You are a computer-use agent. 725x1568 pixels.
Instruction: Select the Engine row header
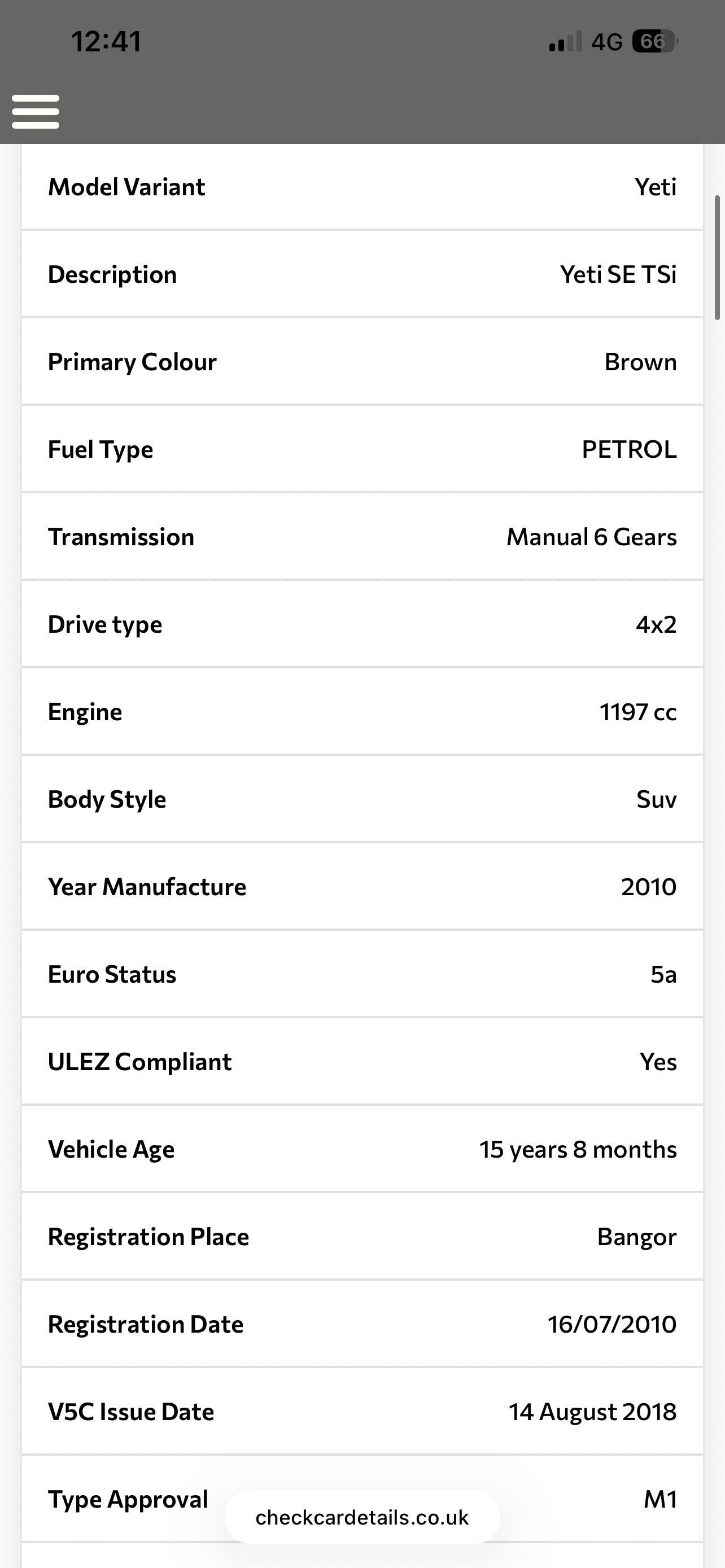[85, 712]
